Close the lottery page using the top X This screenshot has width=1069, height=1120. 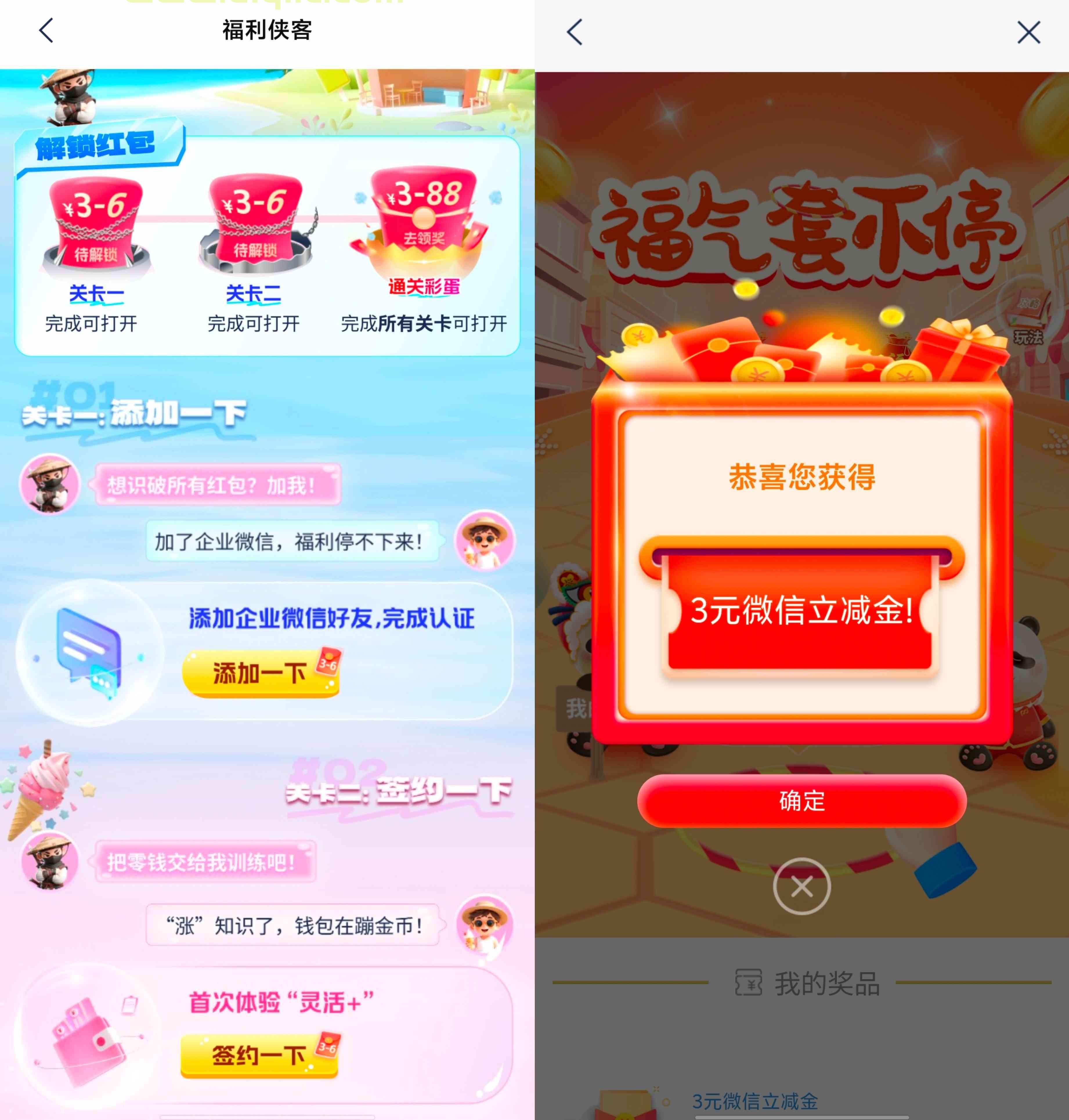1028,32
